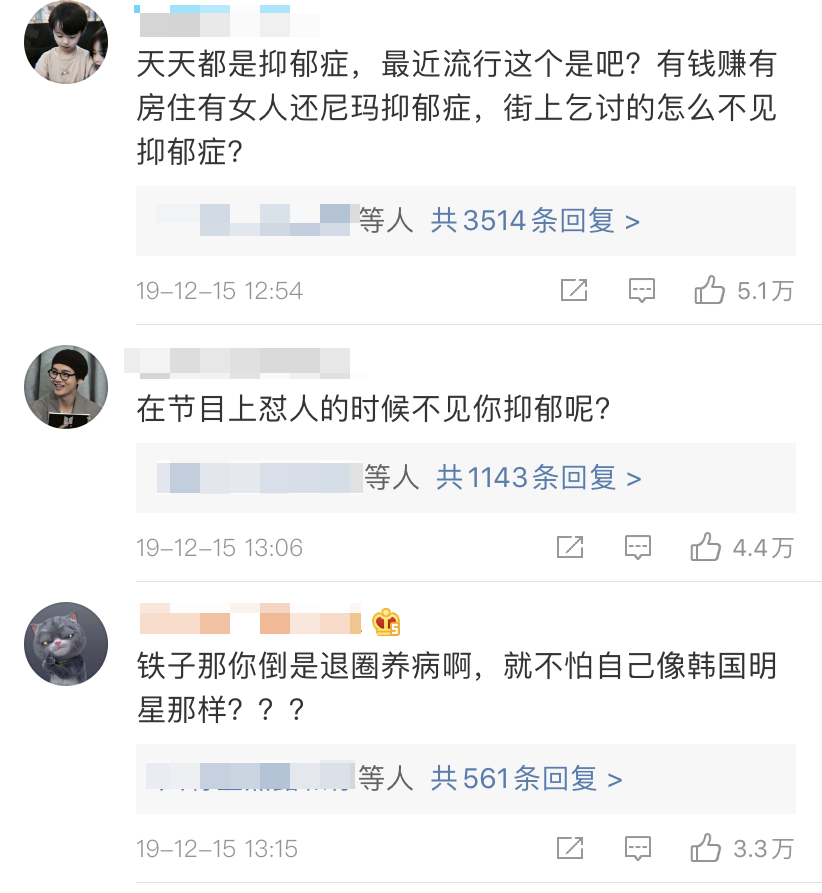
Task: Repost the comment posted at 13:15
Action: (570, 847)
